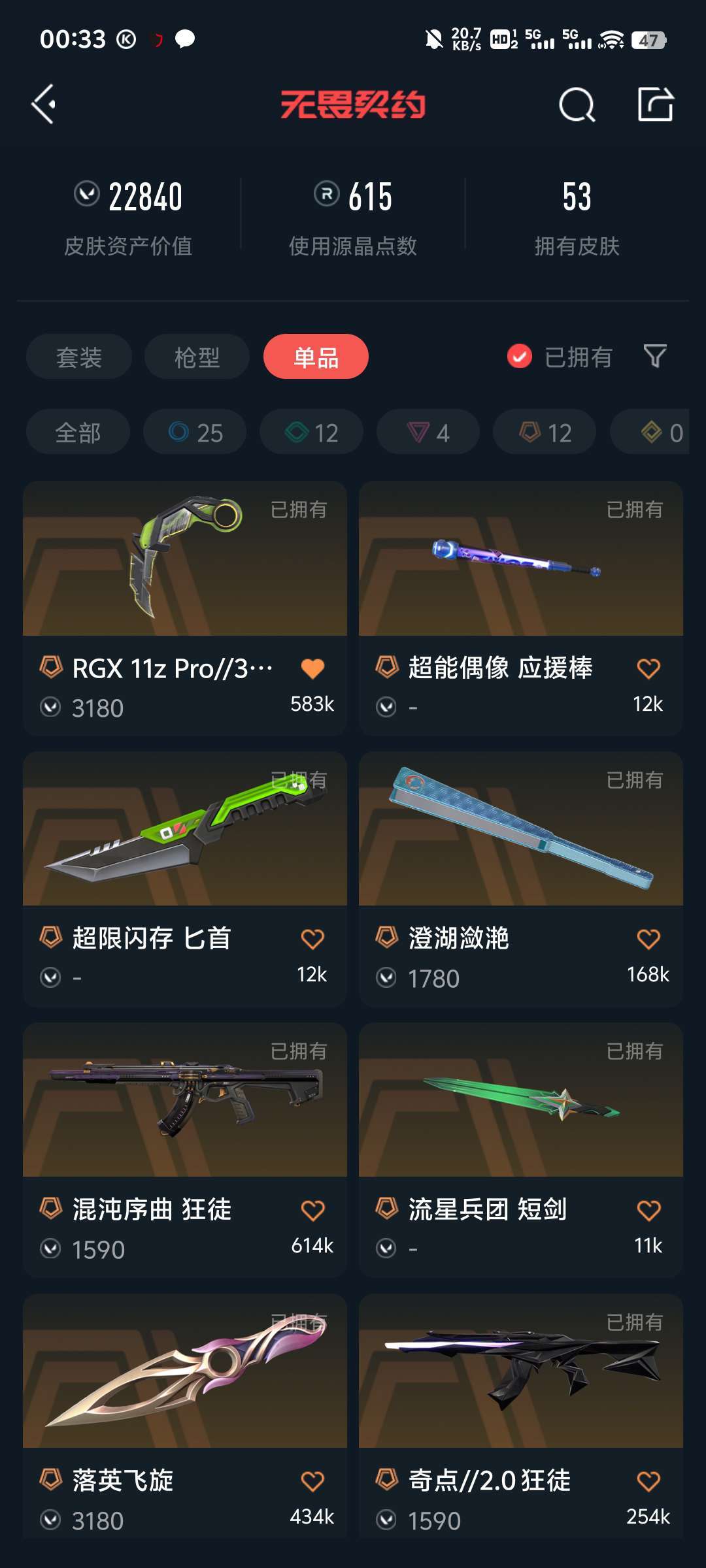Image resolution: width=706 pixels, height=1568 pixels.
Task: Switch to the 套装 tab
Action: click(79, 357)
